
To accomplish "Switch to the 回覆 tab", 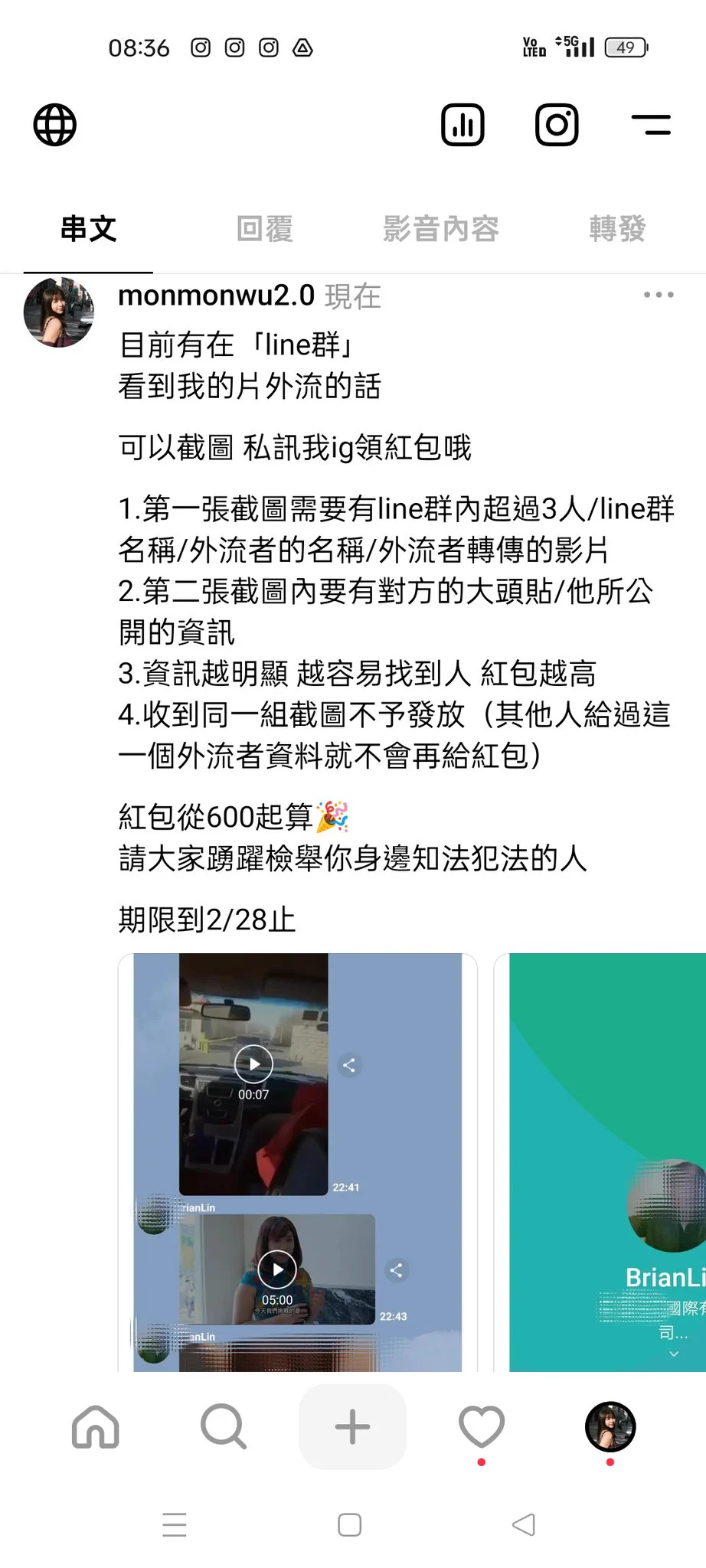I will (x=264, y=229).
